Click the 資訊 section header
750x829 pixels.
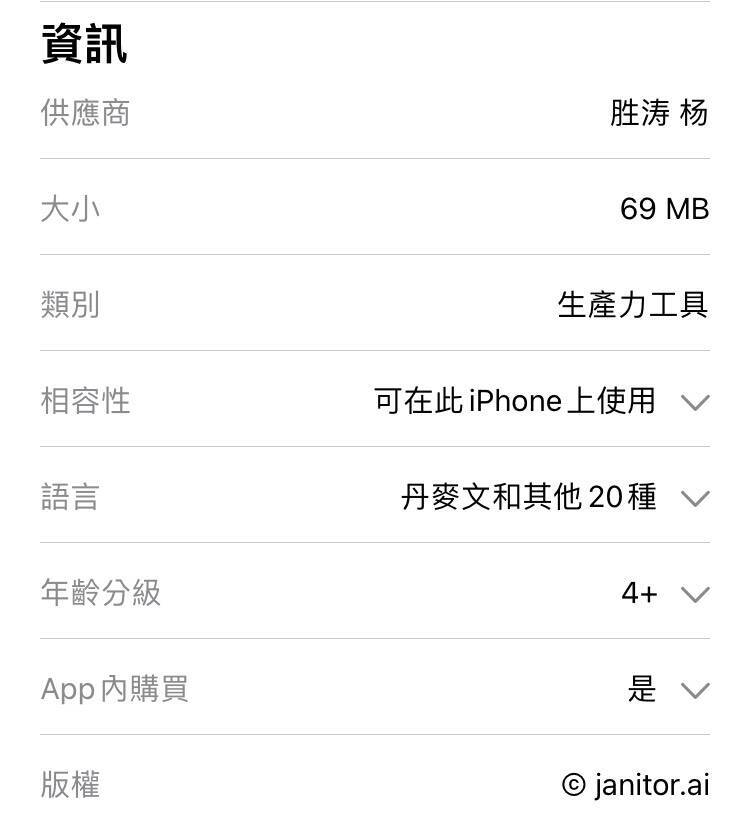click(84, 46)
